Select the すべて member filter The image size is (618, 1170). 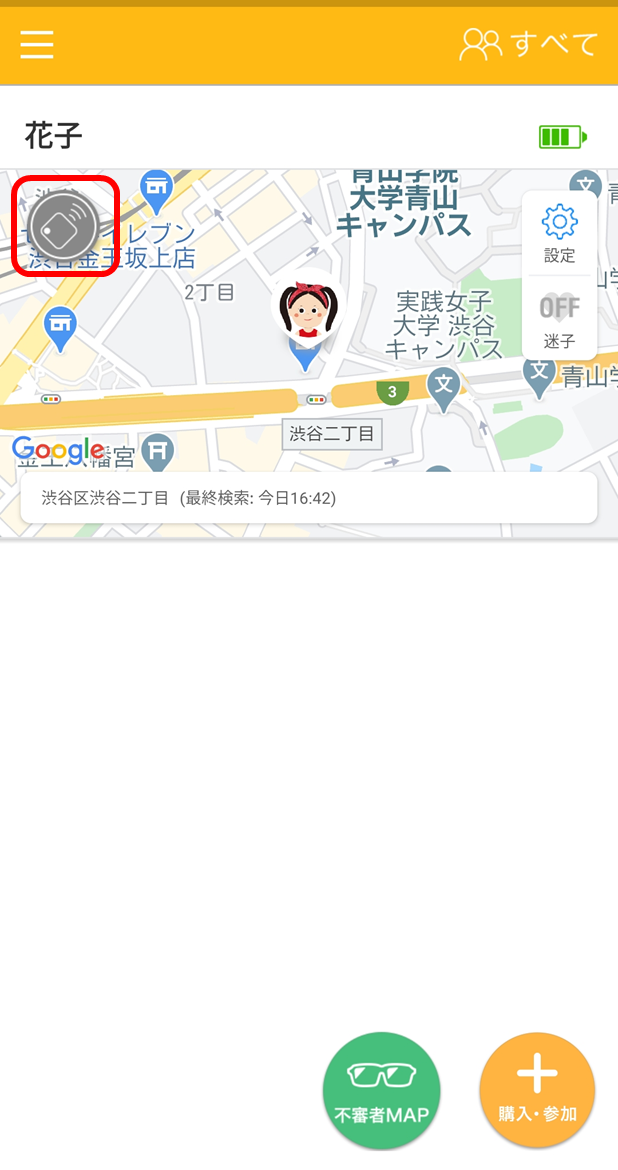pyautogui.click(x=528, y=45)
